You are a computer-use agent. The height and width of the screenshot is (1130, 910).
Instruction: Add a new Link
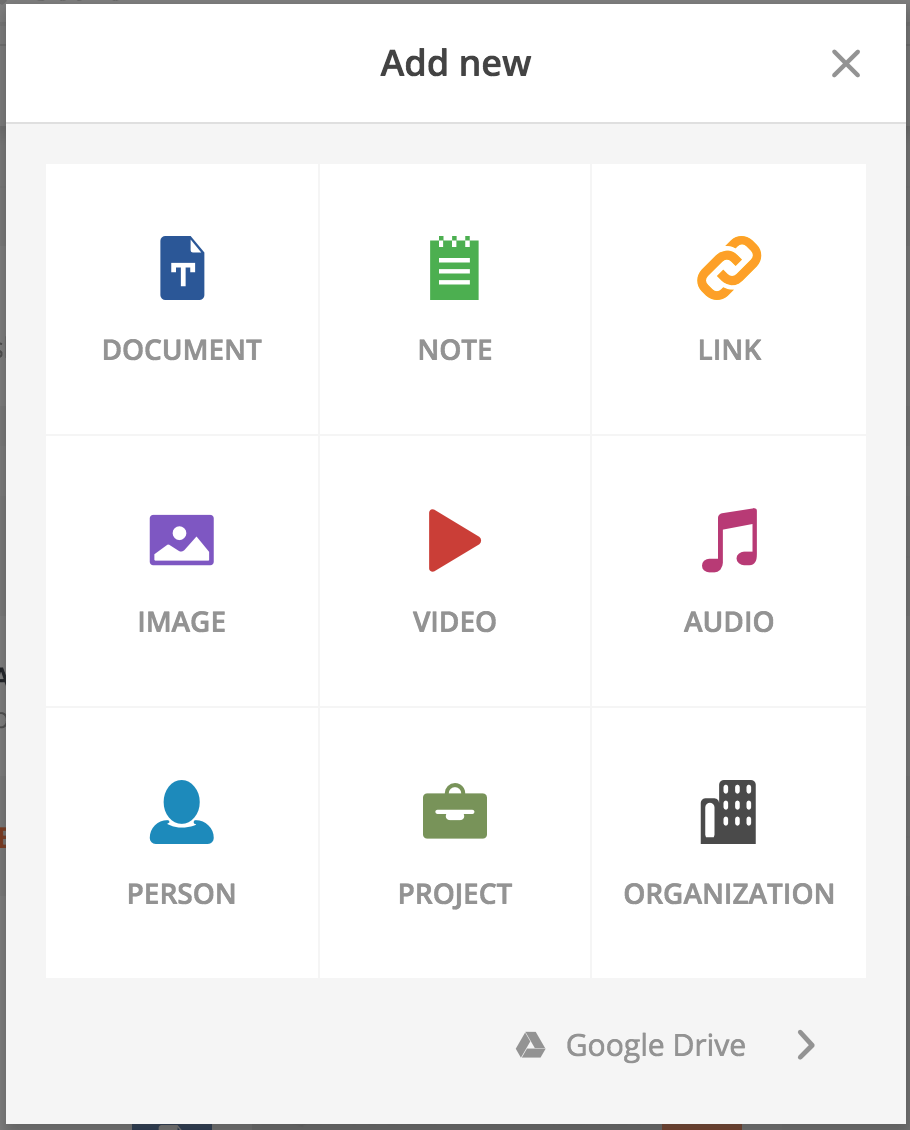click(x=729, y=299)
